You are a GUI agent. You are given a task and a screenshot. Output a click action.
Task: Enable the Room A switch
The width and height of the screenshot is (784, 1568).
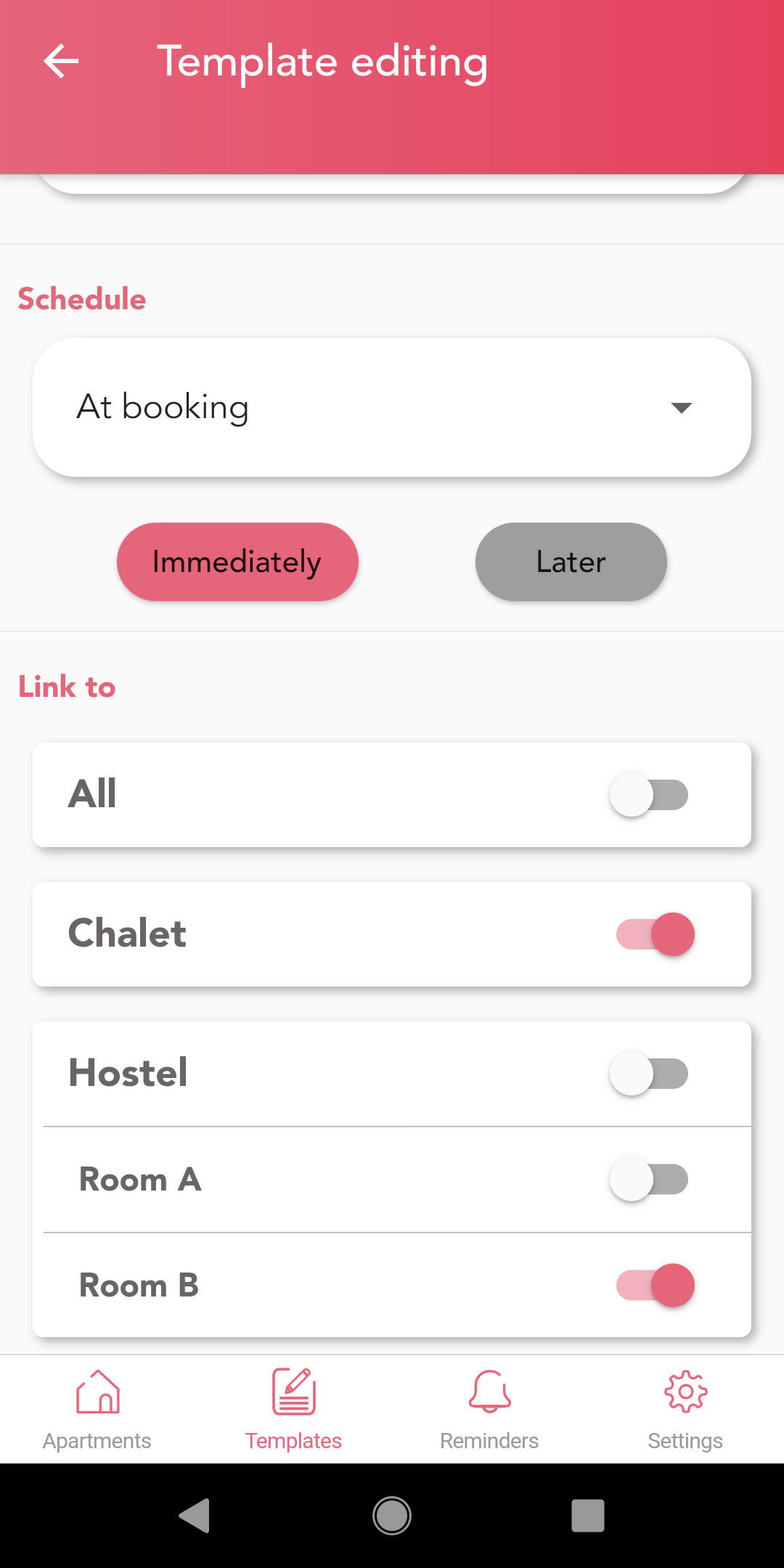649,1180
